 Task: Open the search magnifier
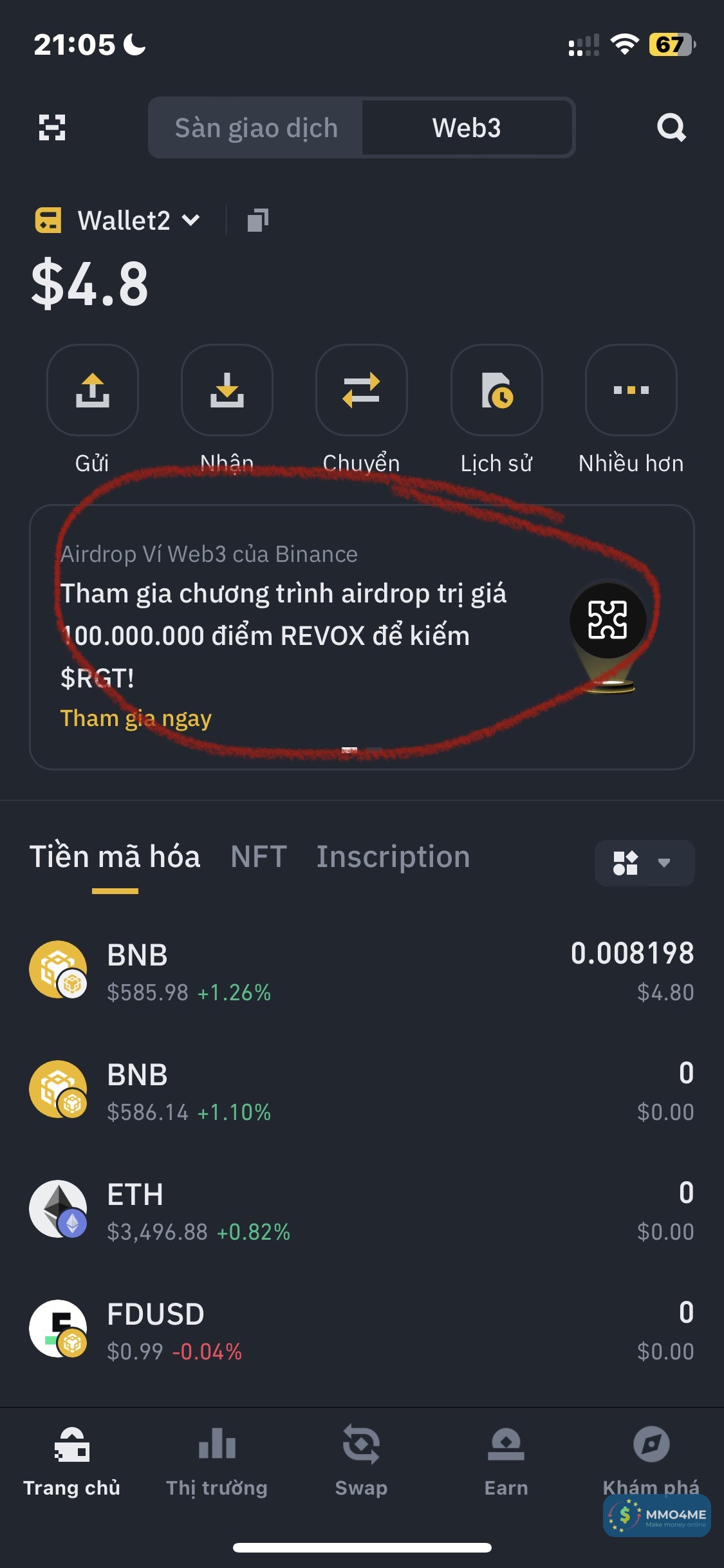pos(671,127)
